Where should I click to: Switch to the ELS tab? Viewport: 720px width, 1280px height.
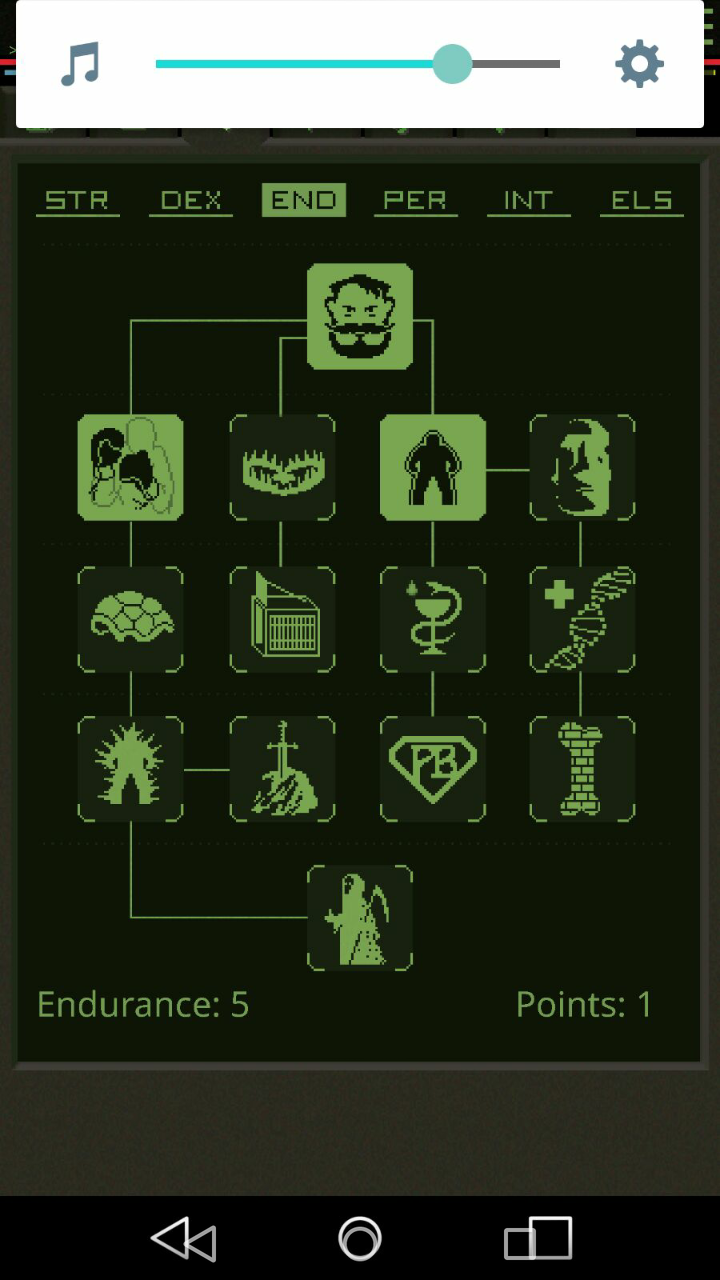coord(641,200)
